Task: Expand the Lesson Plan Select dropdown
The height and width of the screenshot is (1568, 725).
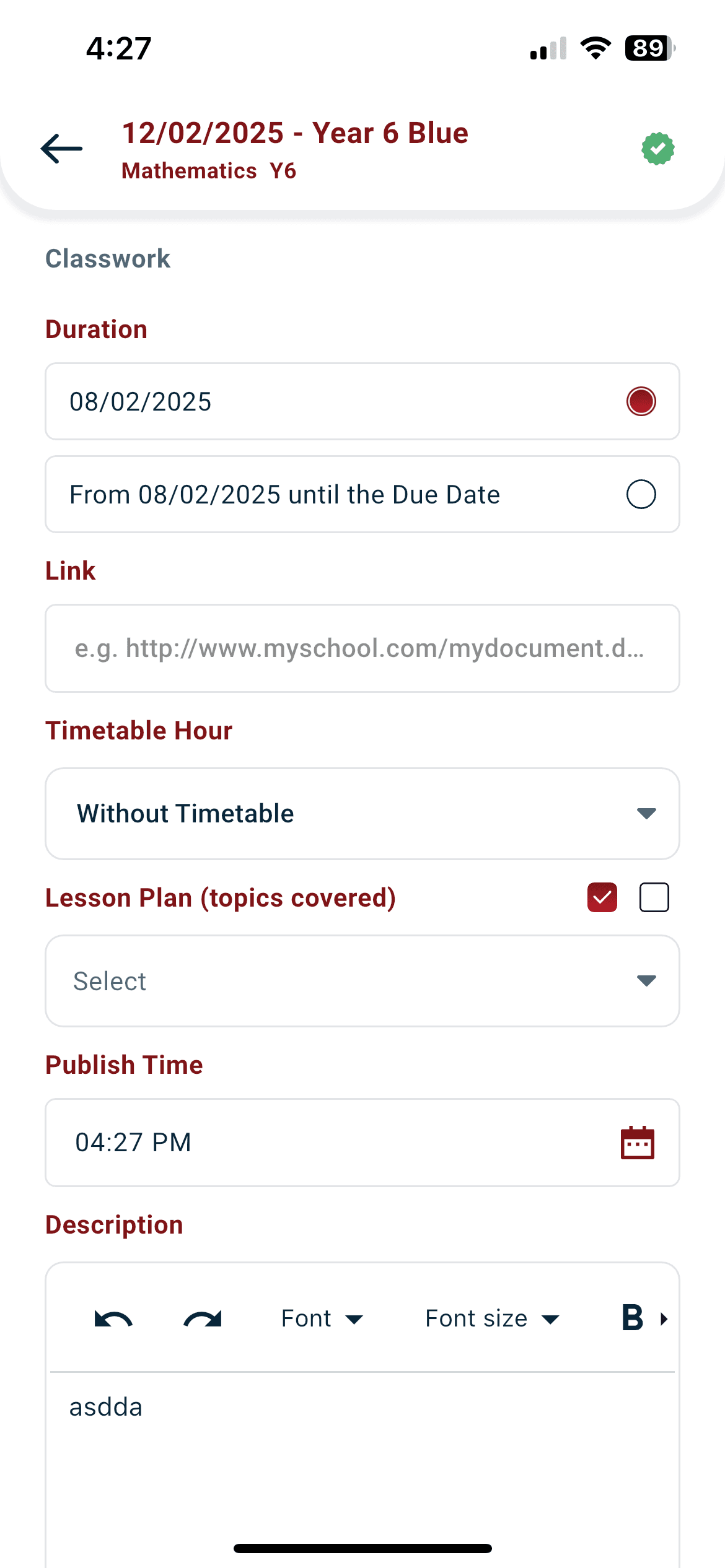Action: (x=362, y=981)
